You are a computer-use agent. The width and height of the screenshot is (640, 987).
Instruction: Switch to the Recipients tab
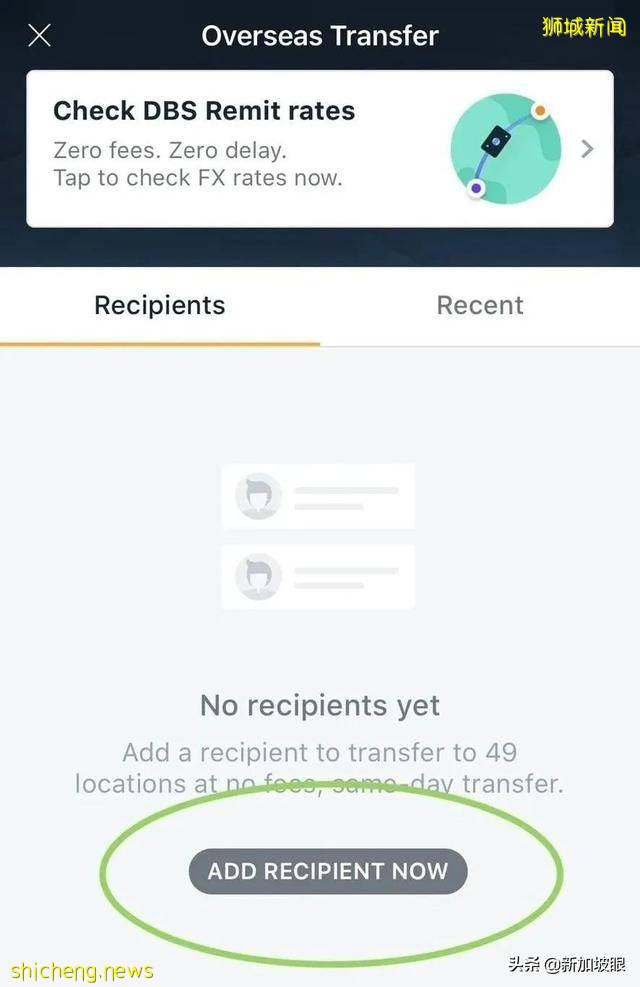pos(160,306)
